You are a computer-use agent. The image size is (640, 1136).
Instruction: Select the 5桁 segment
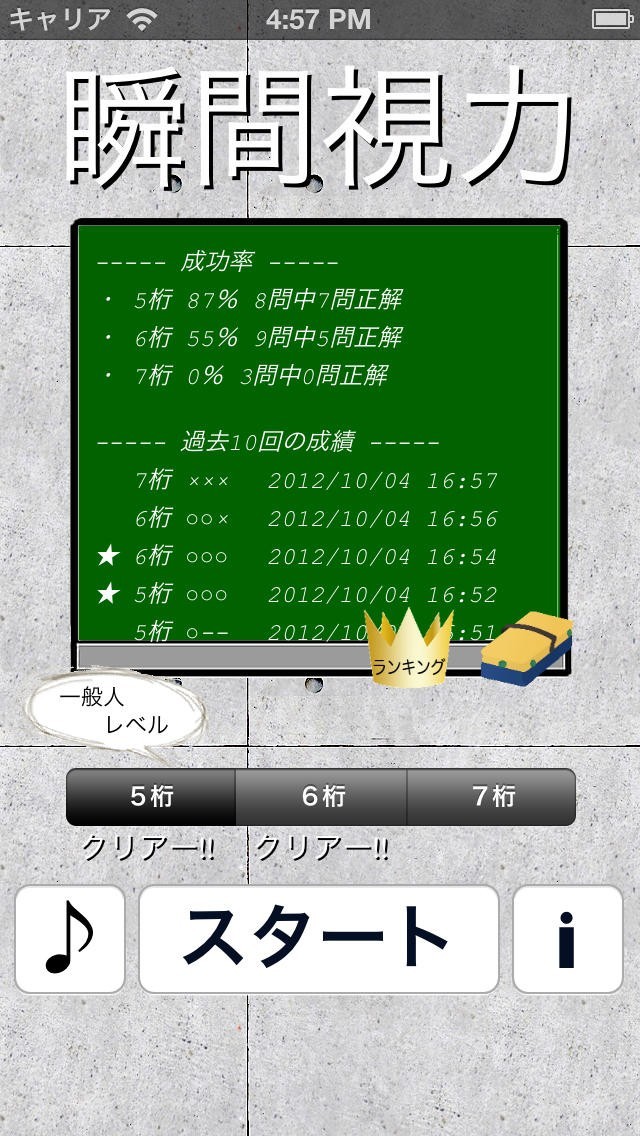(x=151, y=797)
